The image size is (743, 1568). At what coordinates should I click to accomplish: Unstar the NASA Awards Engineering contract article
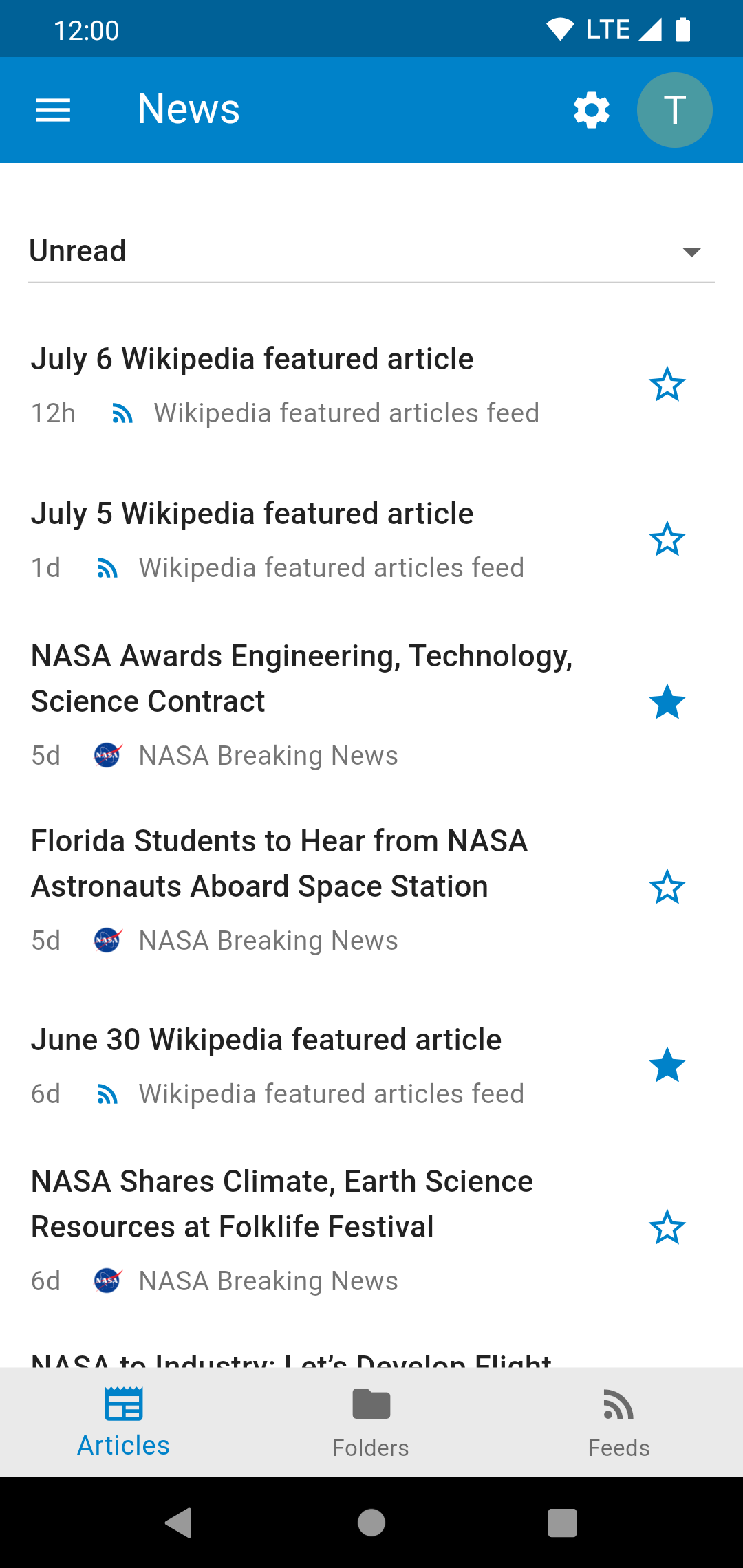[667, 702]
